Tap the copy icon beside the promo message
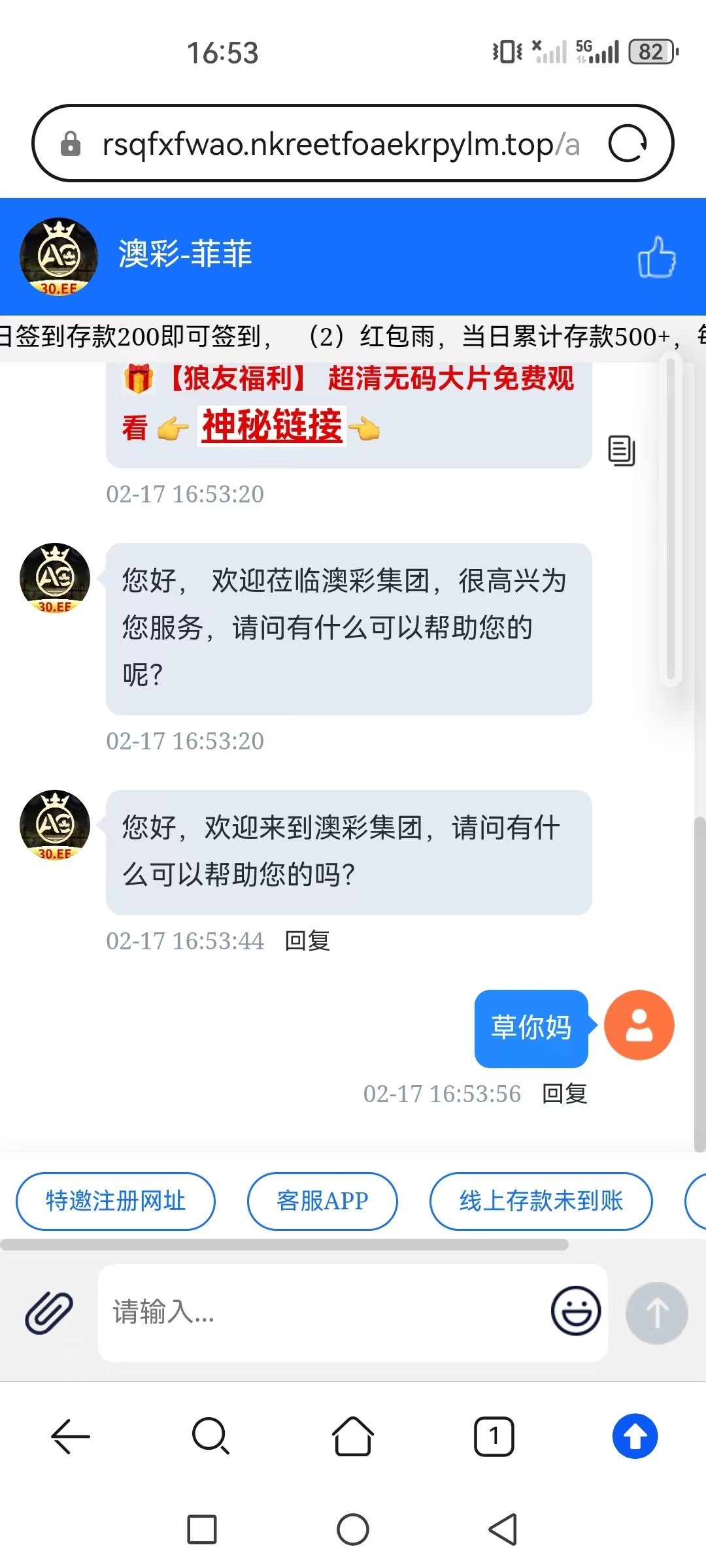706x1568 pixels. 621,450
